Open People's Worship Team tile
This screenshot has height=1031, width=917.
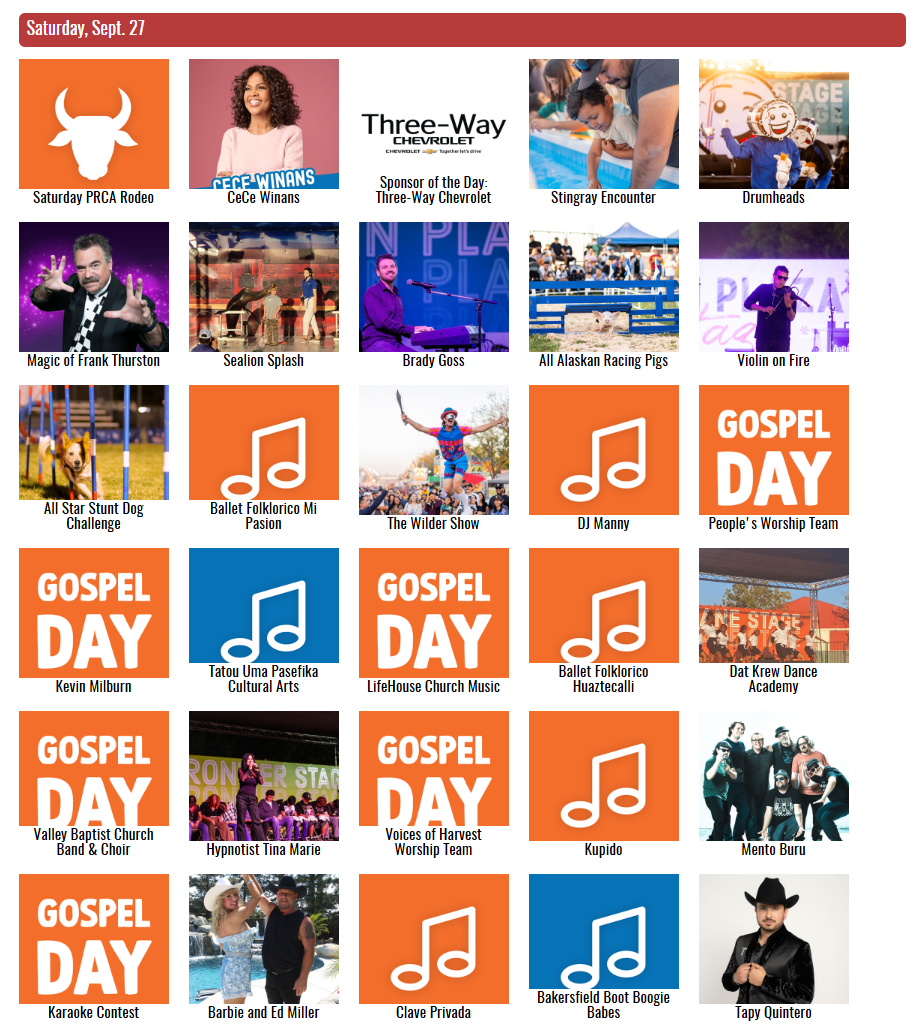point(774,450)
